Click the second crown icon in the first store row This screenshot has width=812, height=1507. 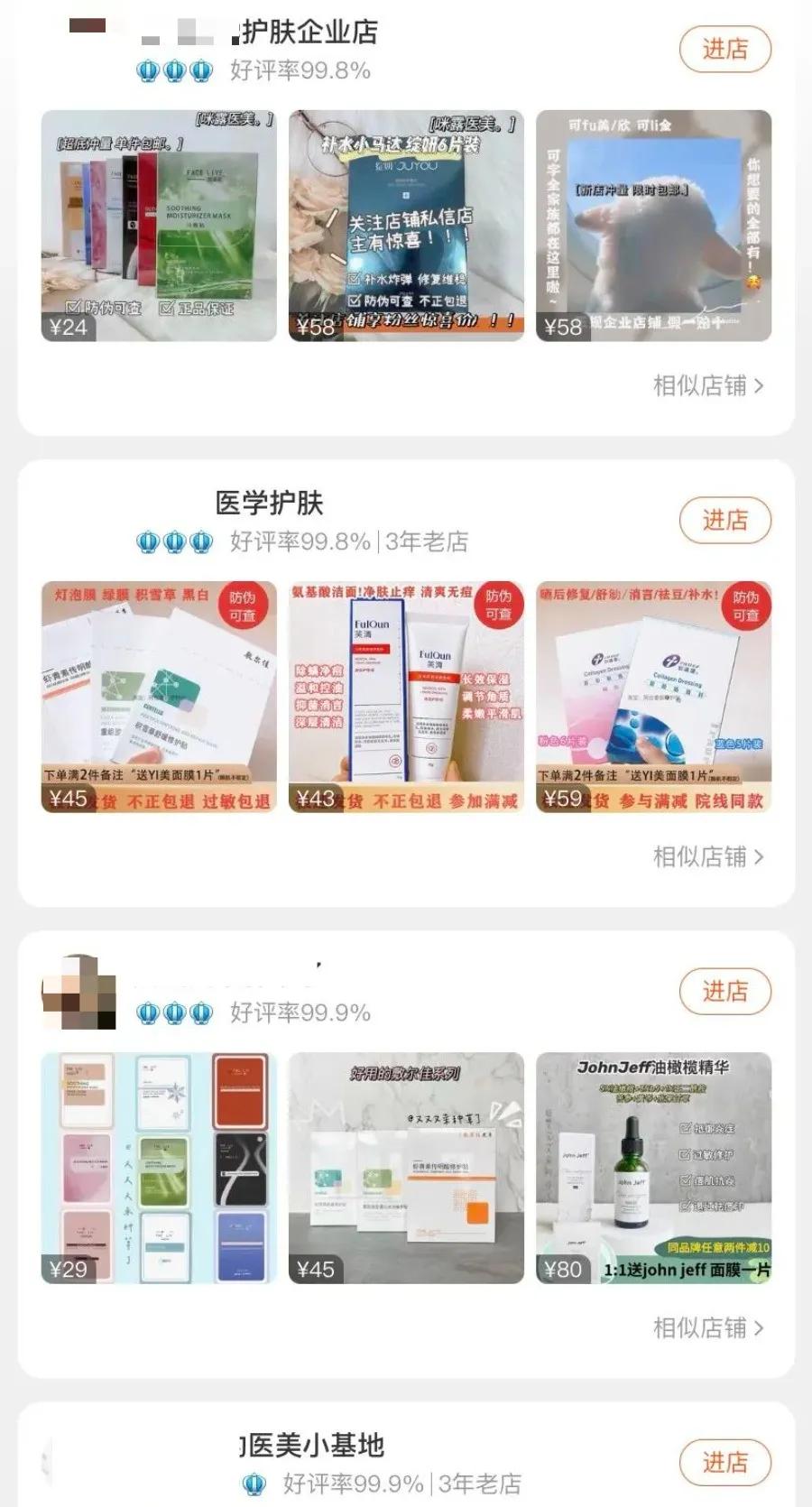pos(173,68)
